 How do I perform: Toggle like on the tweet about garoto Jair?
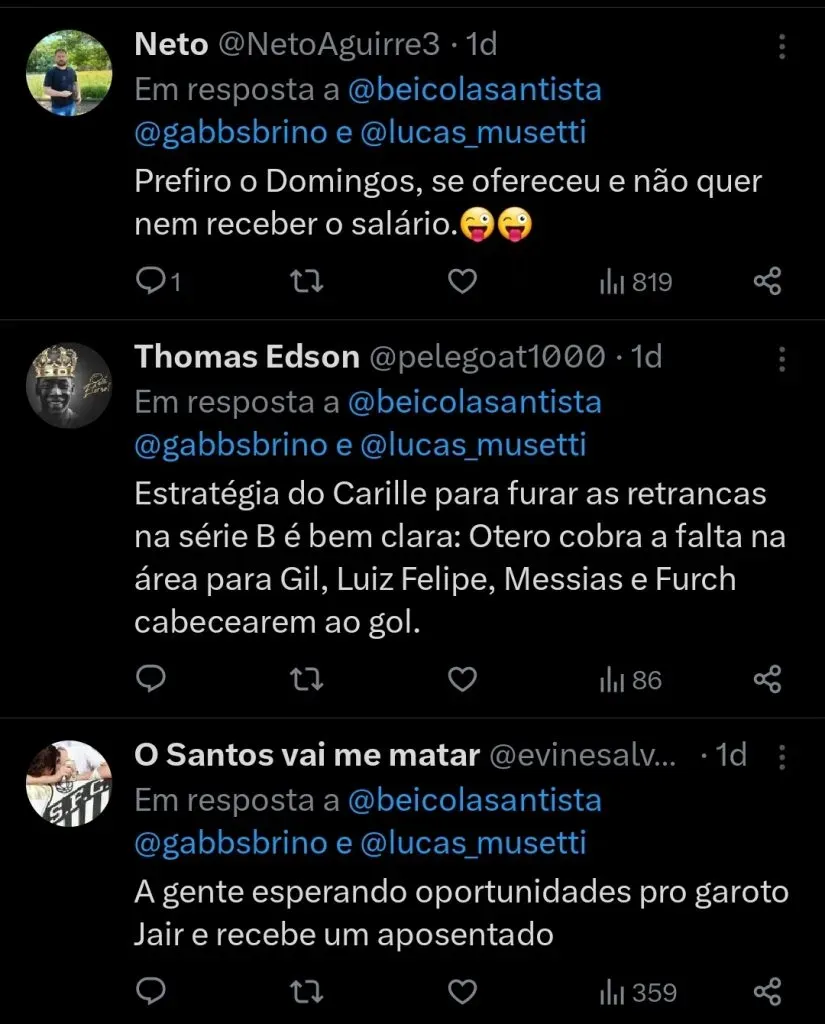[x=461, y=992]
